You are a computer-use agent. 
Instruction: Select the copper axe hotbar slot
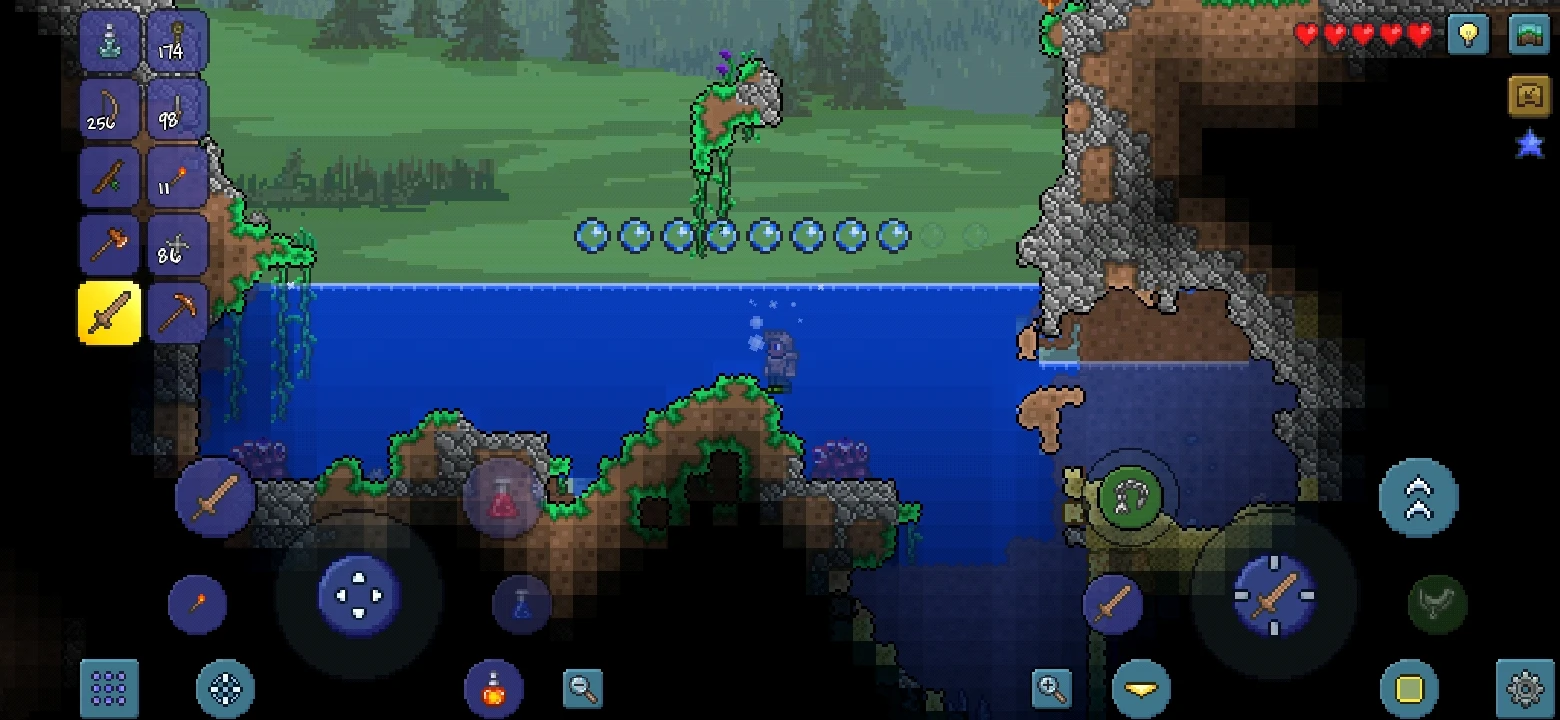[109, 245]
